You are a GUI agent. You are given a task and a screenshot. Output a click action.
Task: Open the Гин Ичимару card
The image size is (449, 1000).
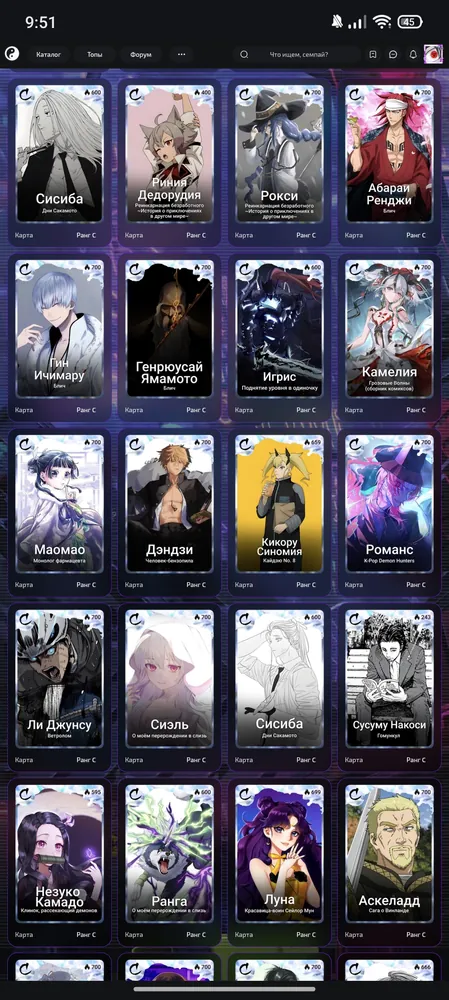click(59, 337)
